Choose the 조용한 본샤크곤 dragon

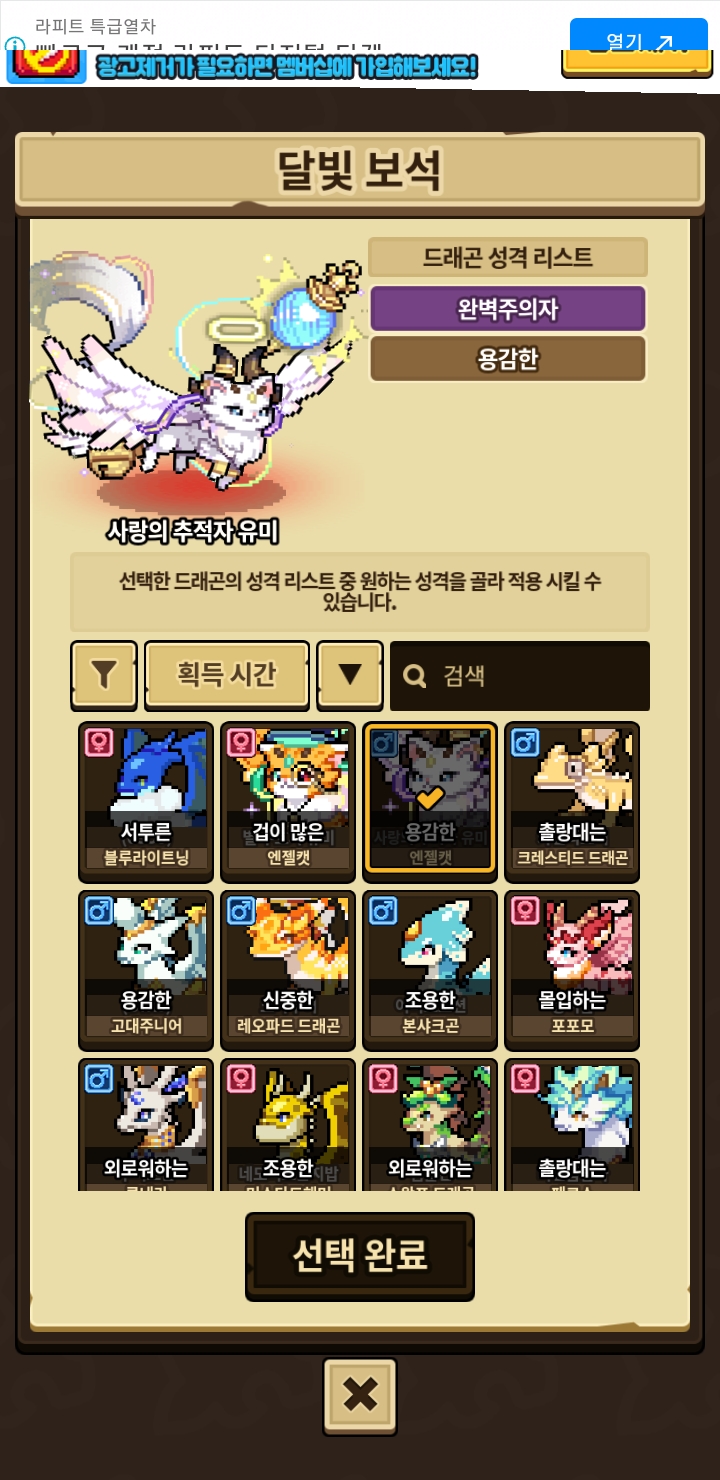[x=430, y=968]
